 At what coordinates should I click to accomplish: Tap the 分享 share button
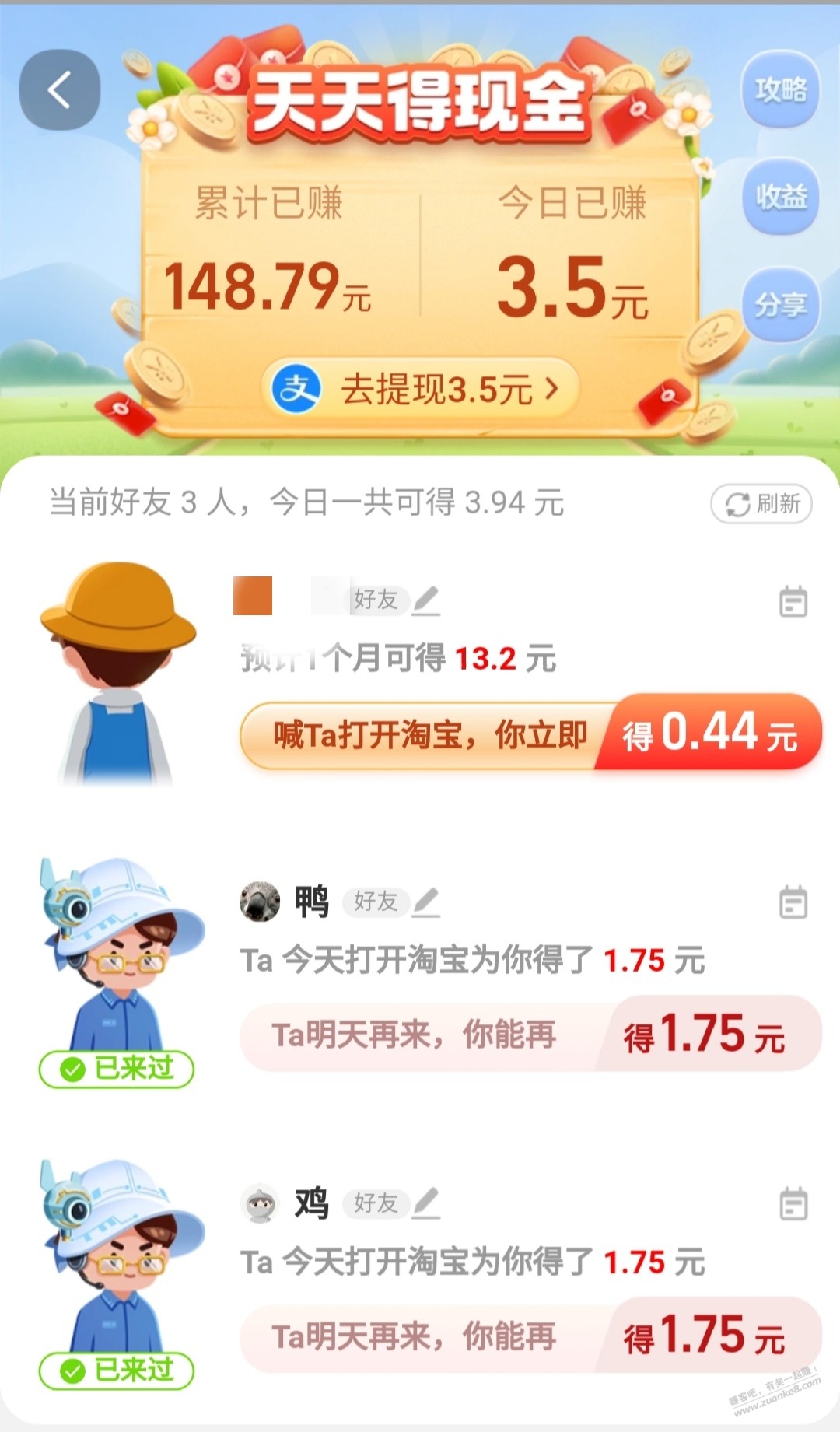pos(781,304)
